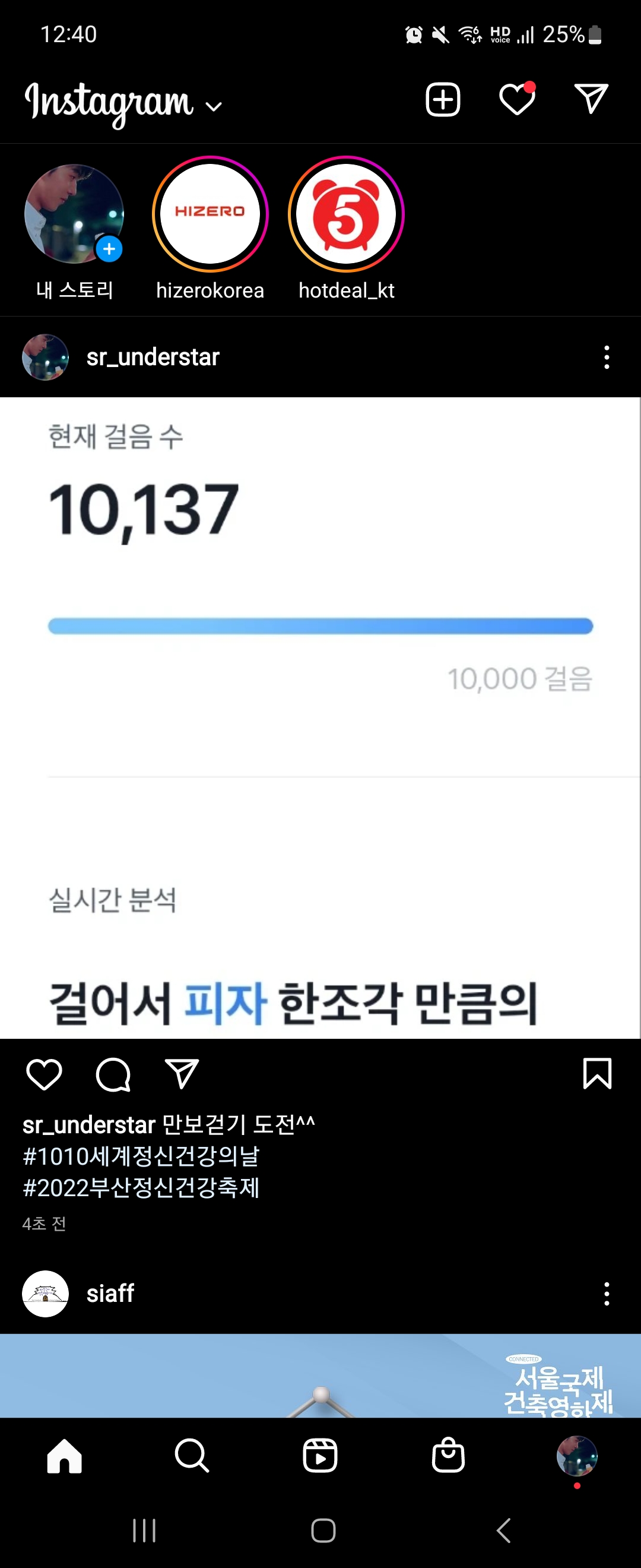Open hashtag #1010세계정신건강의날
Image resolution: width=641 pixels, height=1568 pixels.
[x=141, y=1156]
